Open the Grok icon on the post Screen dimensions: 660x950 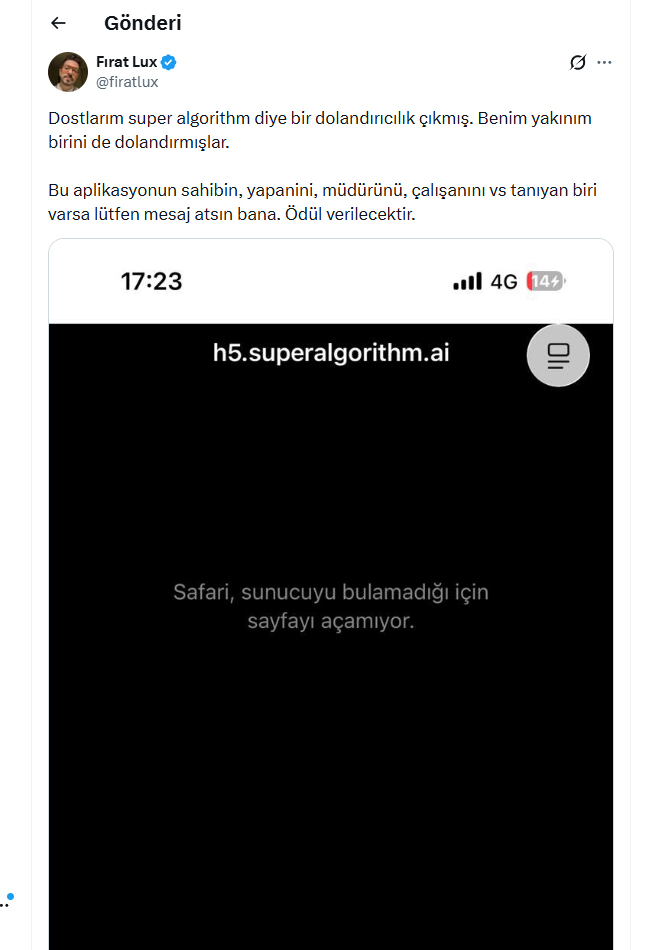click(577, 62)
